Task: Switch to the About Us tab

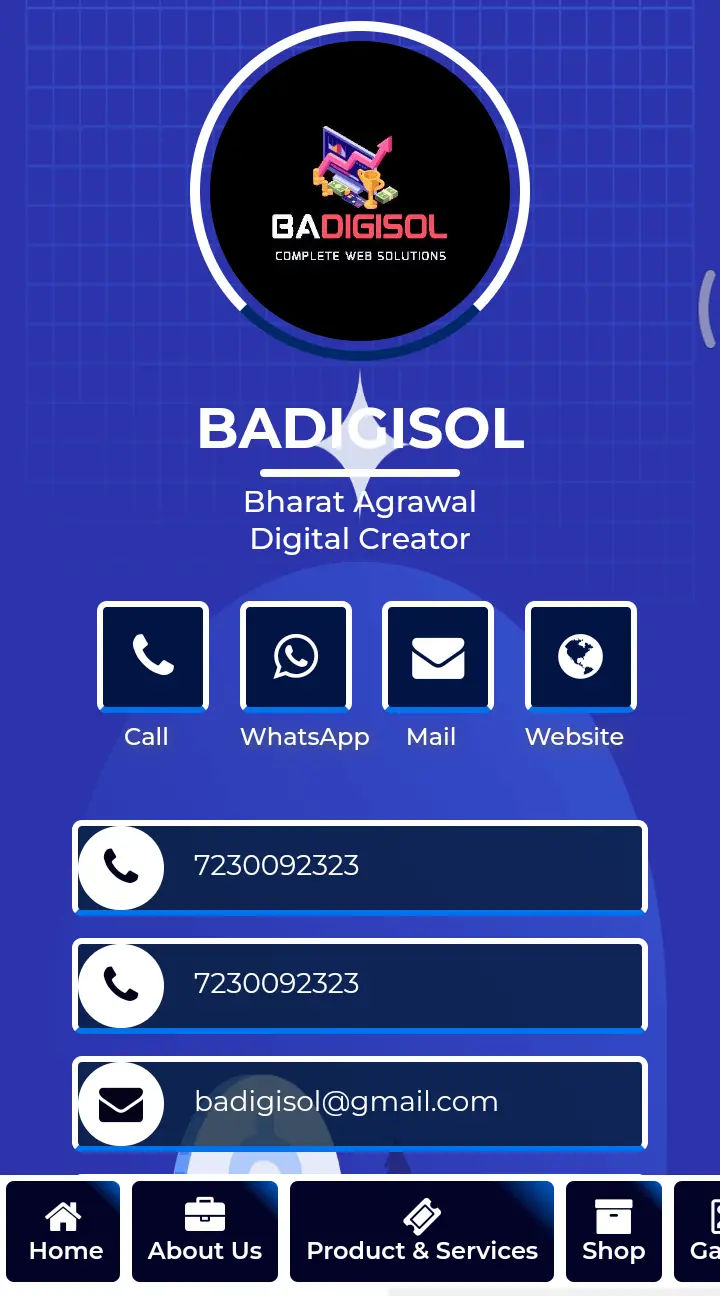Action: pos(205,1232)
